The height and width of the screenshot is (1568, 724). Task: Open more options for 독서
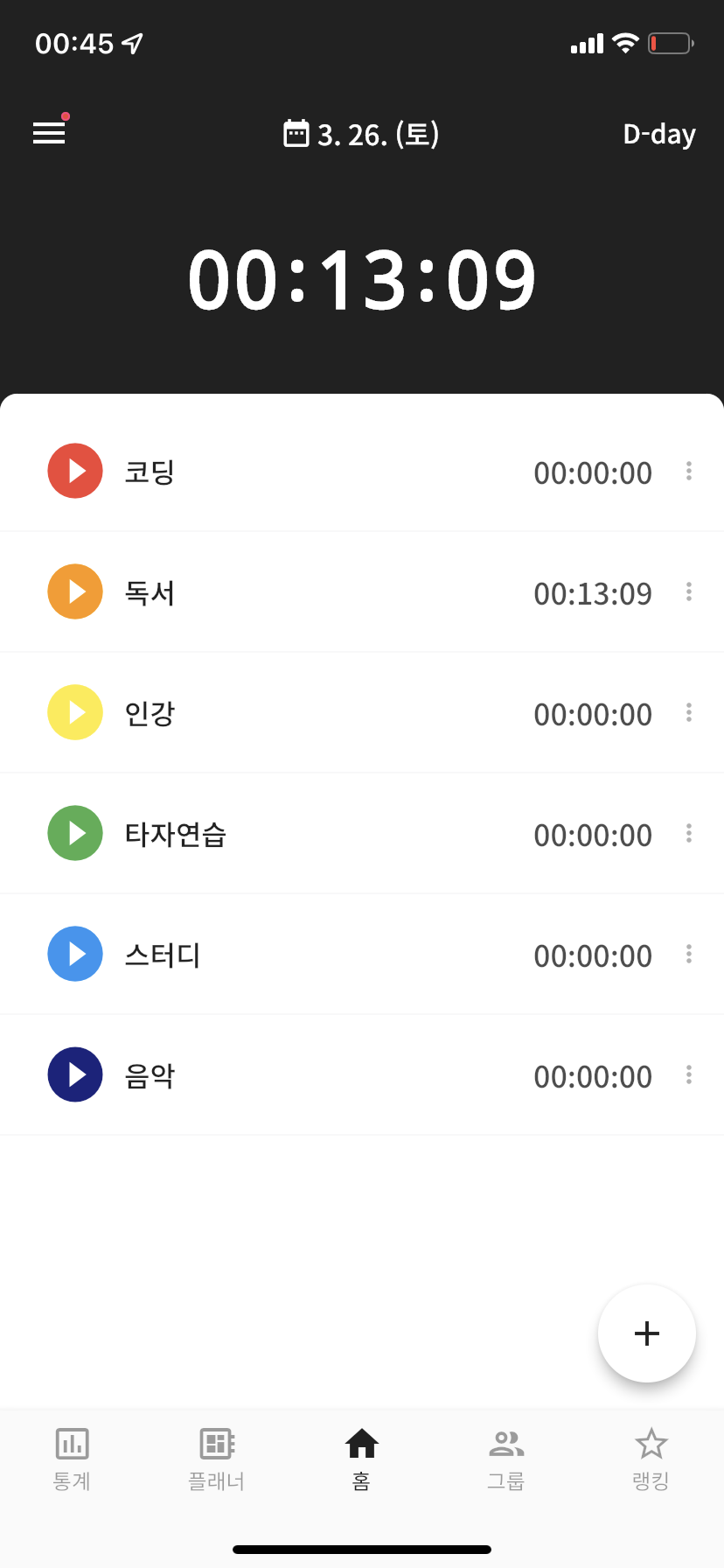coord(689,592)
